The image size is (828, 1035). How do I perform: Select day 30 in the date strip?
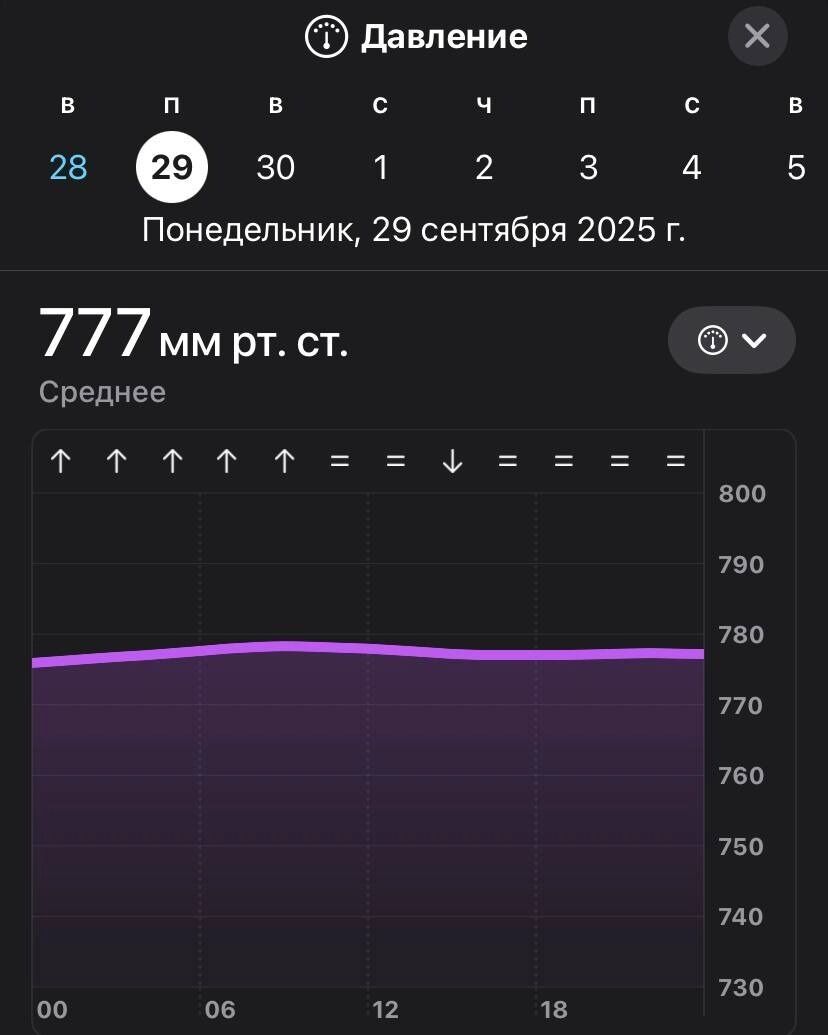point(276,167)
